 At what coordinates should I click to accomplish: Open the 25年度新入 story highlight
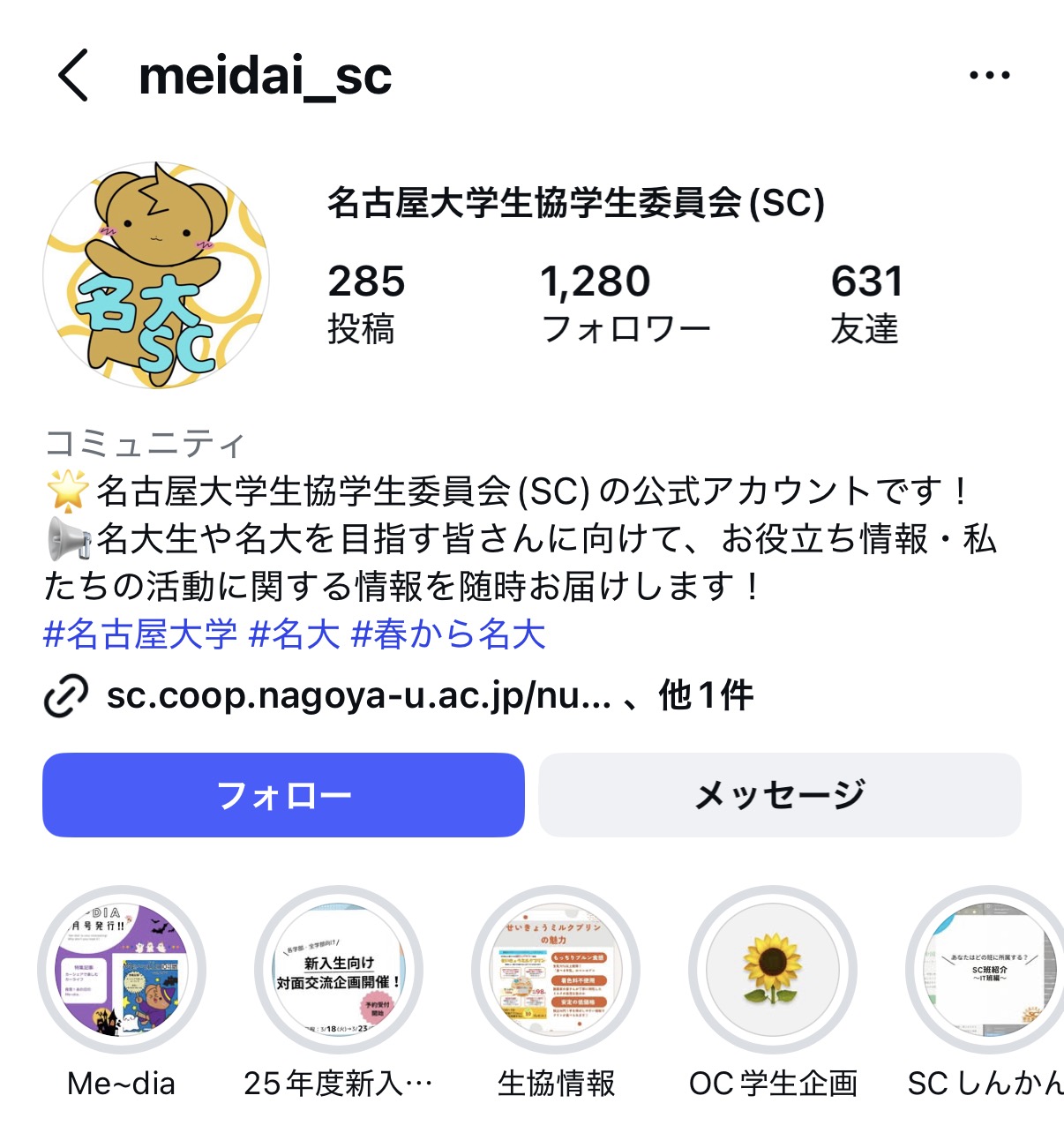point(339,970)
